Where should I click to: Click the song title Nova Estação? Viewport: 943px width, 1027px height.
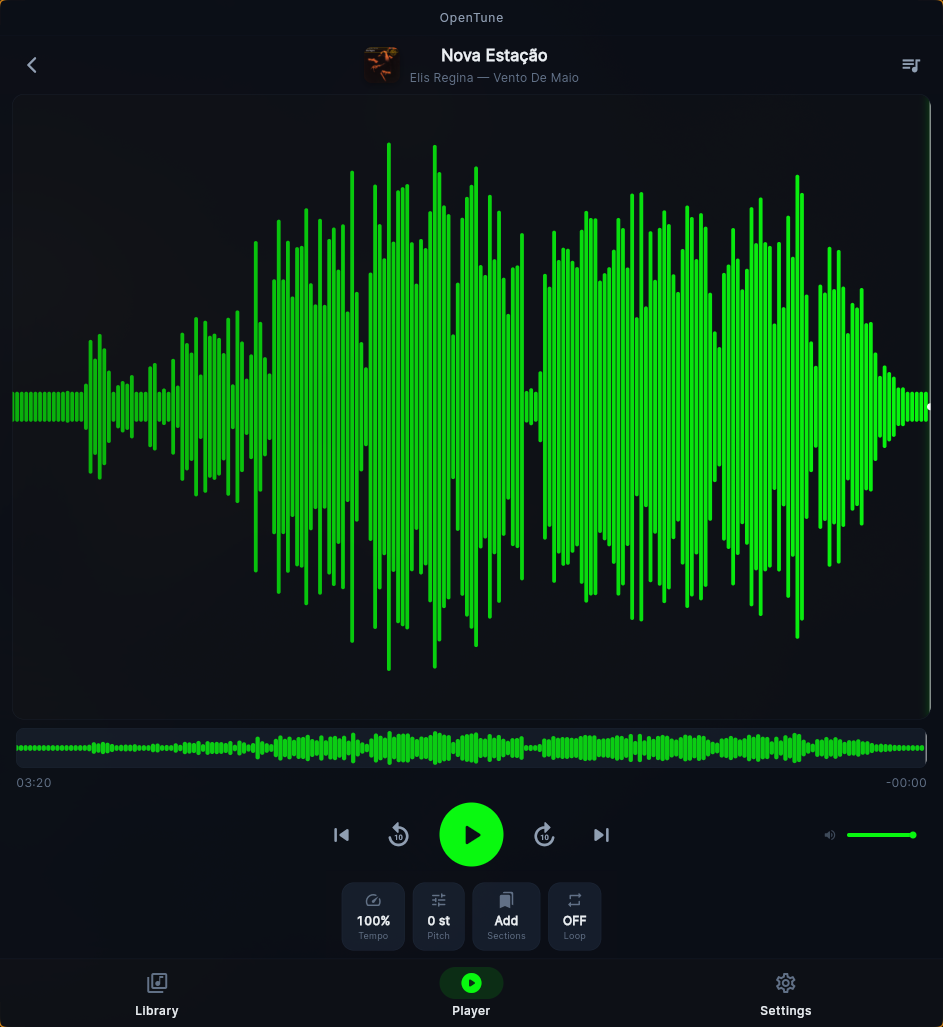[x=493, y=55]
